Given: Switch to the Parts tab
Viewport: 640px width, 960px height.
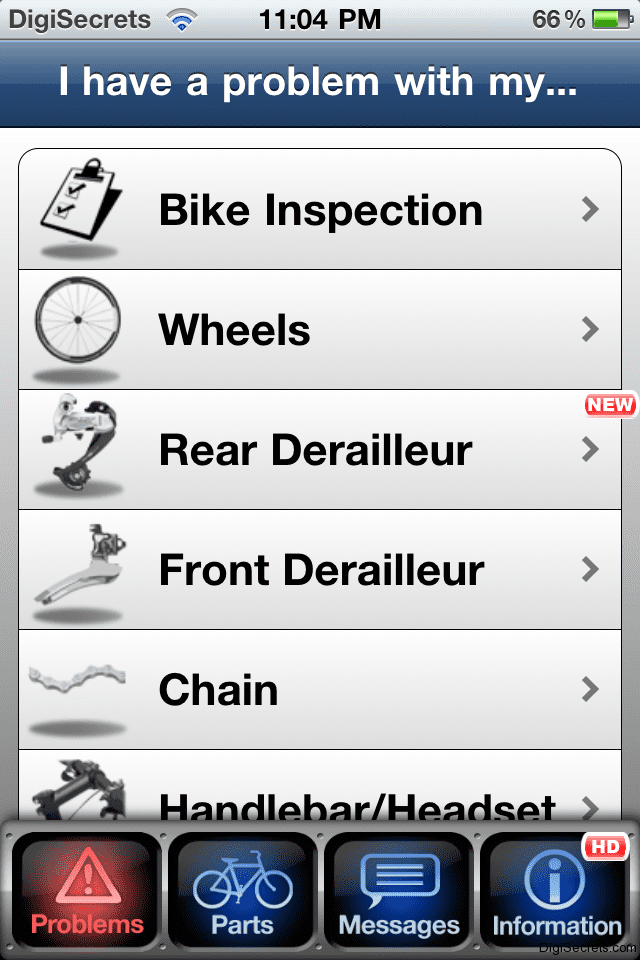Looking at the screenshot, I should 243,890.
